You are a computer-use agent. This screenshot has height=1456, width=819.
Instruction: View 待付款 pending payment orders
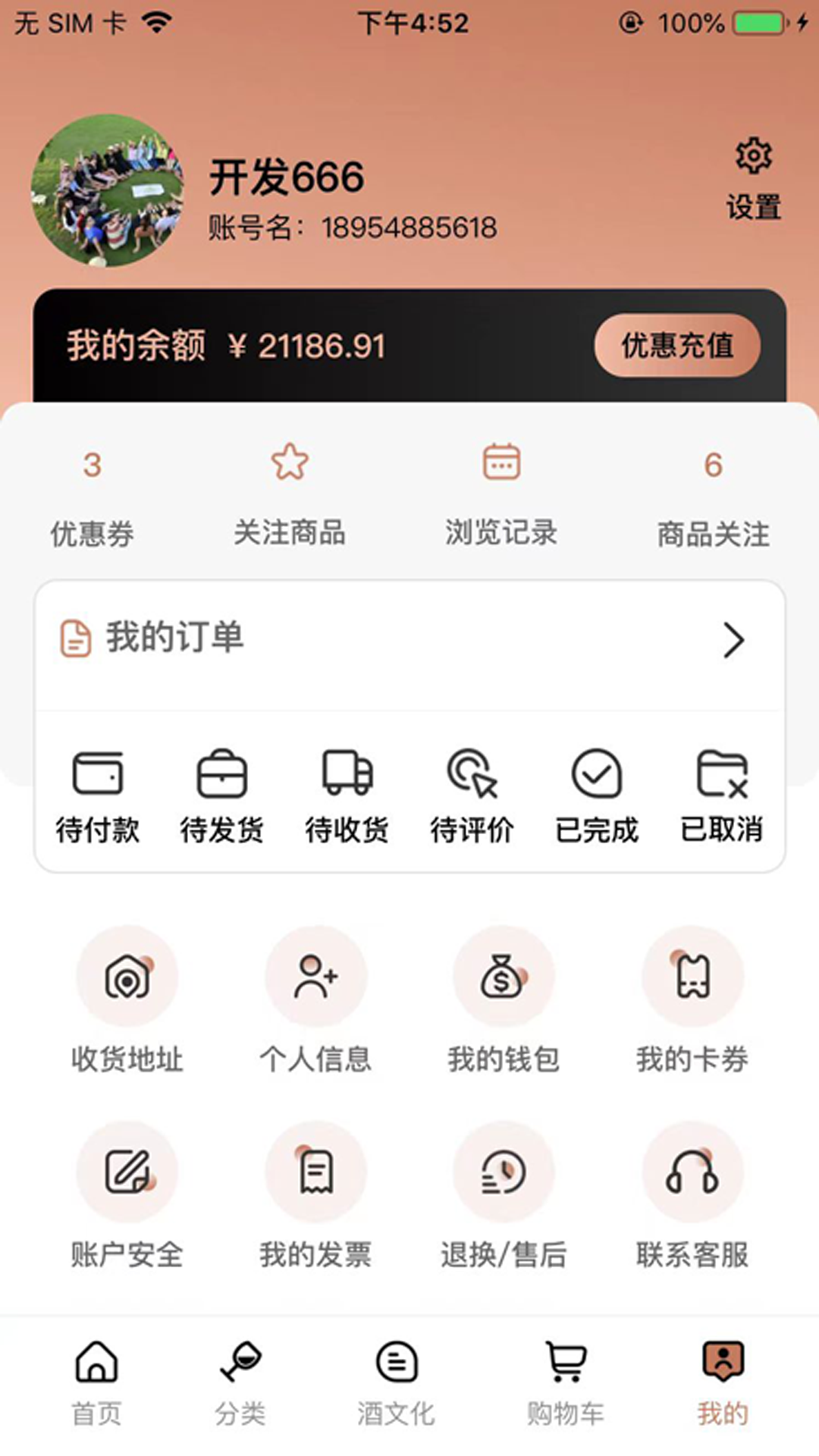coord(97,796)
